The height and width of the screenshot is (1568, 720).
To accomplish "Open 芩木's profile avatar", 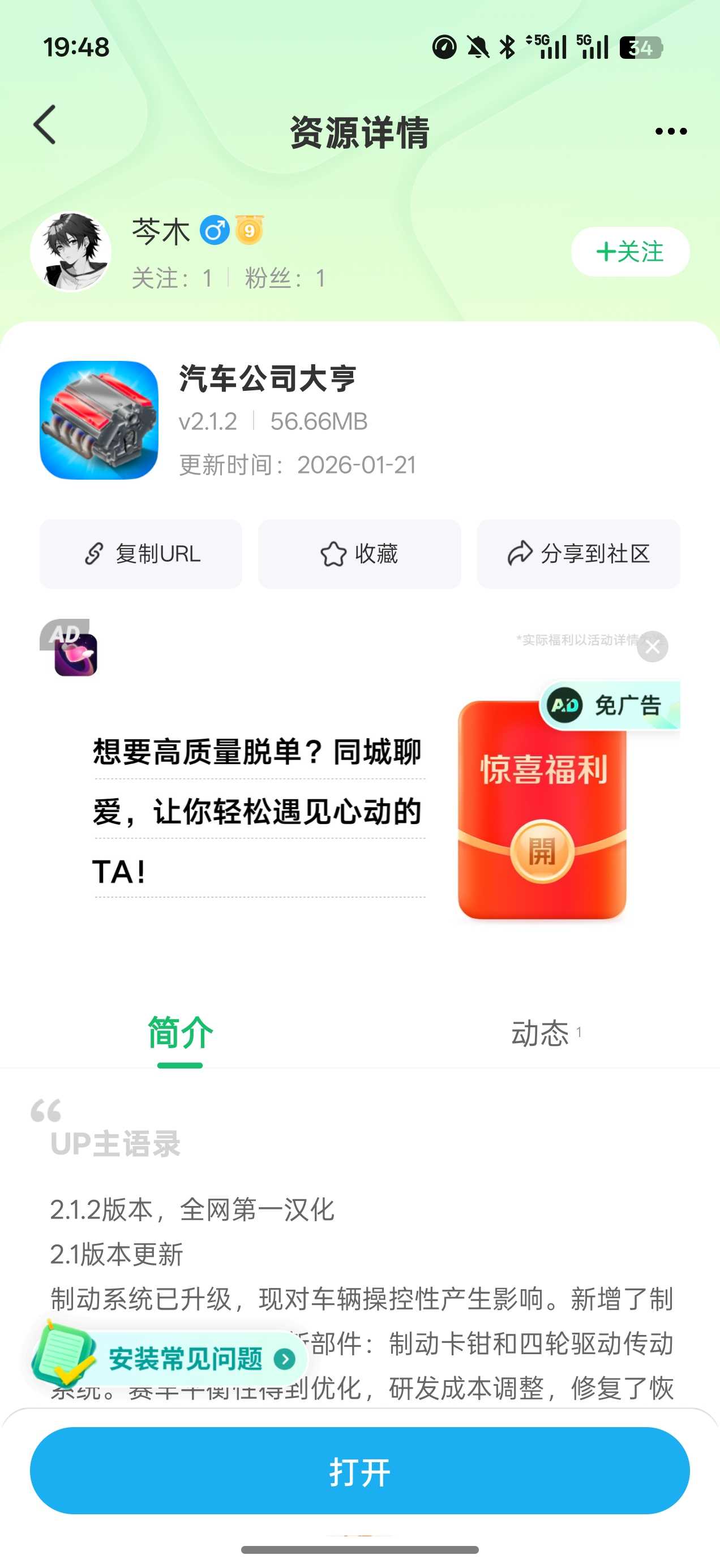I will click(x=71, y=251).
